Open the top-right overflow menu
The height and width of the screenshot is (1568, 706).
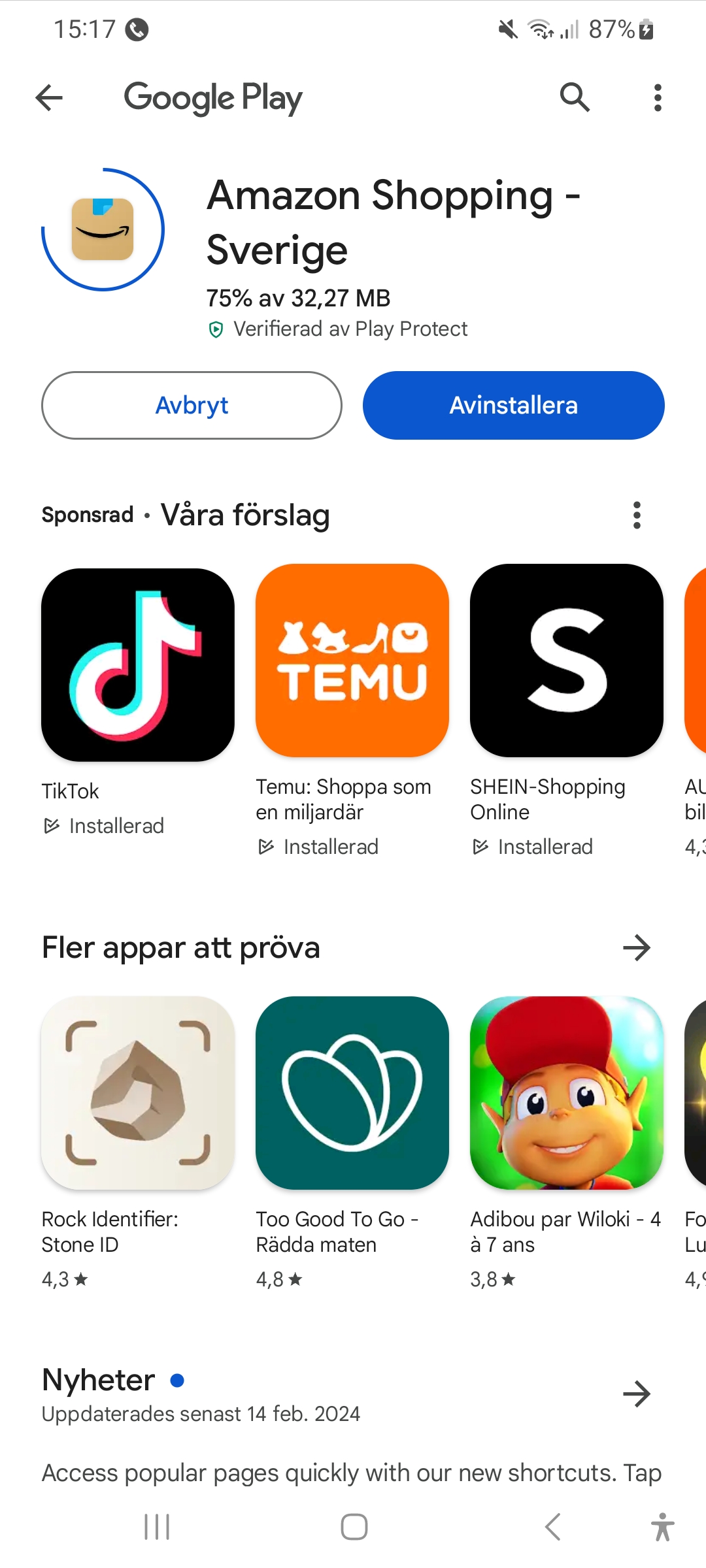[x=658, y=98]
